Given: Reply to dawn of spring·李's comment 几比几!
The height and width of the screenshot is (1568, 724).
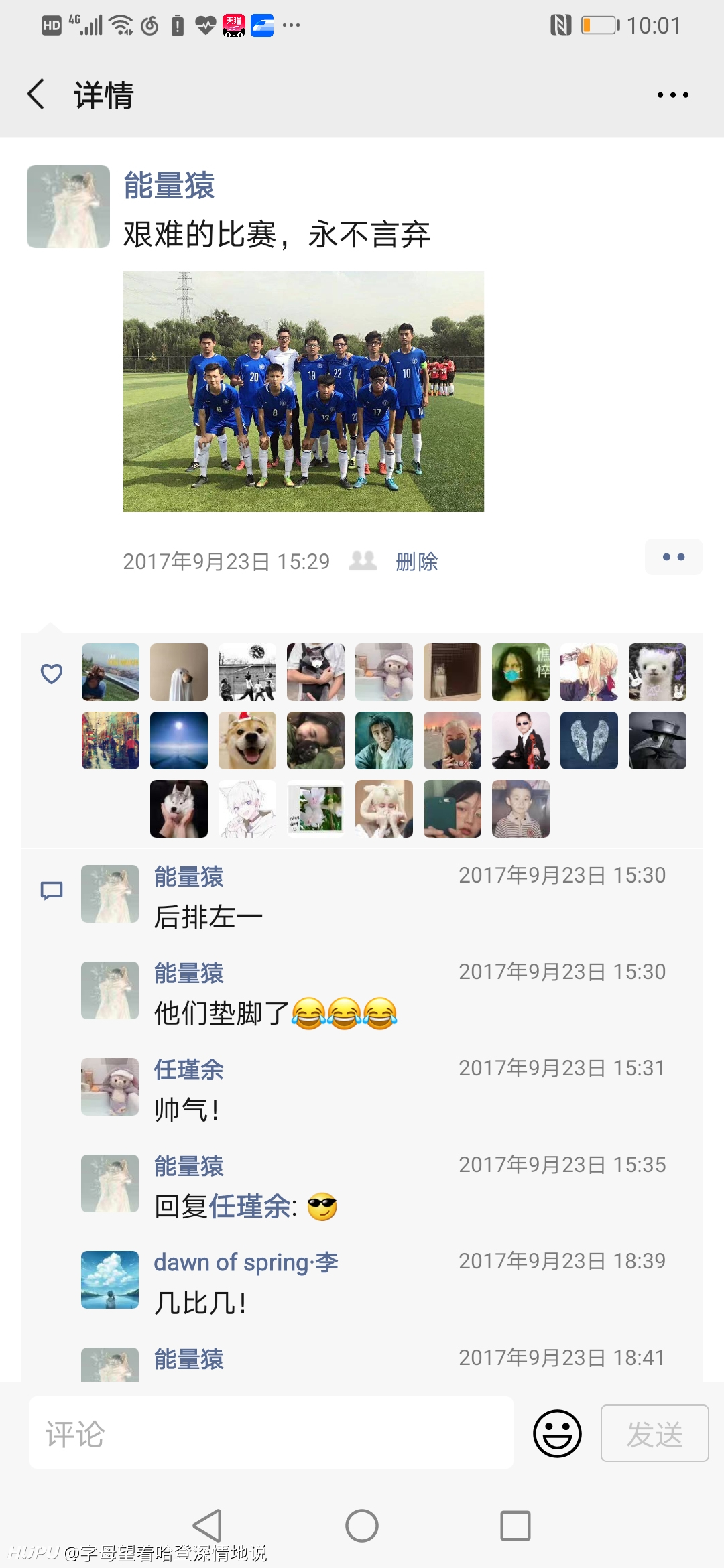Looking at the screenshot, I should 200,1303.
